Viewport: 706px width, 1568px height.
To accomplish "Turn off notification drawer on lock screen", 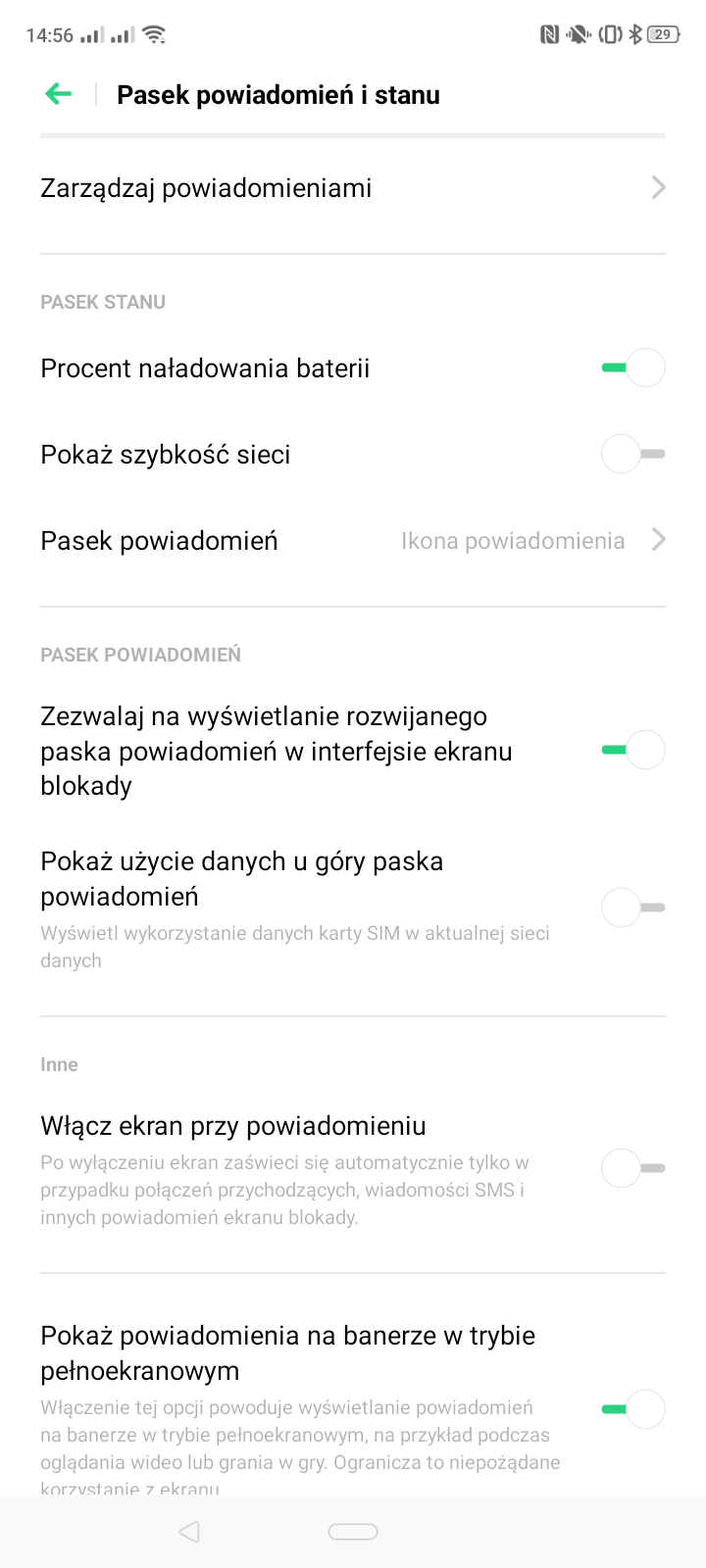I will pyautogui.click(x=632, y=751).
